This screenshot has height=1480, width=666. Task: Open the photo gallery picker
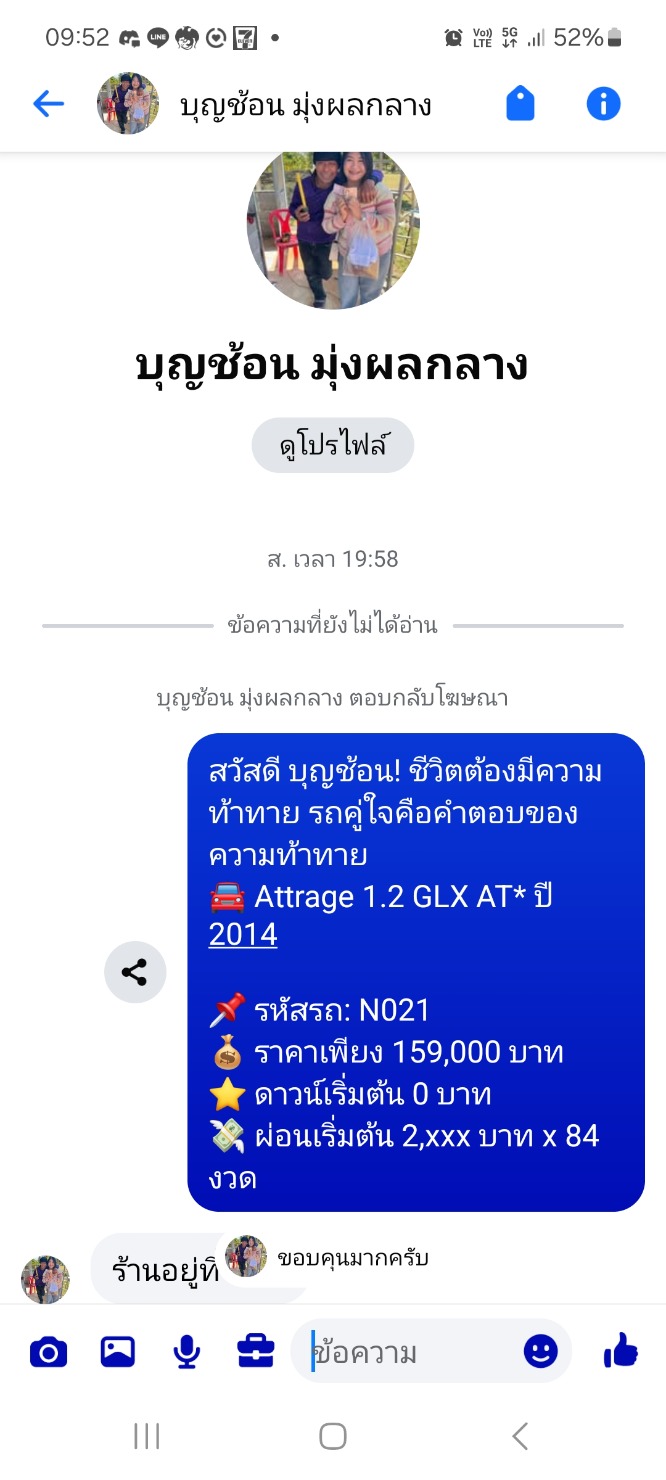(118, 1352)
